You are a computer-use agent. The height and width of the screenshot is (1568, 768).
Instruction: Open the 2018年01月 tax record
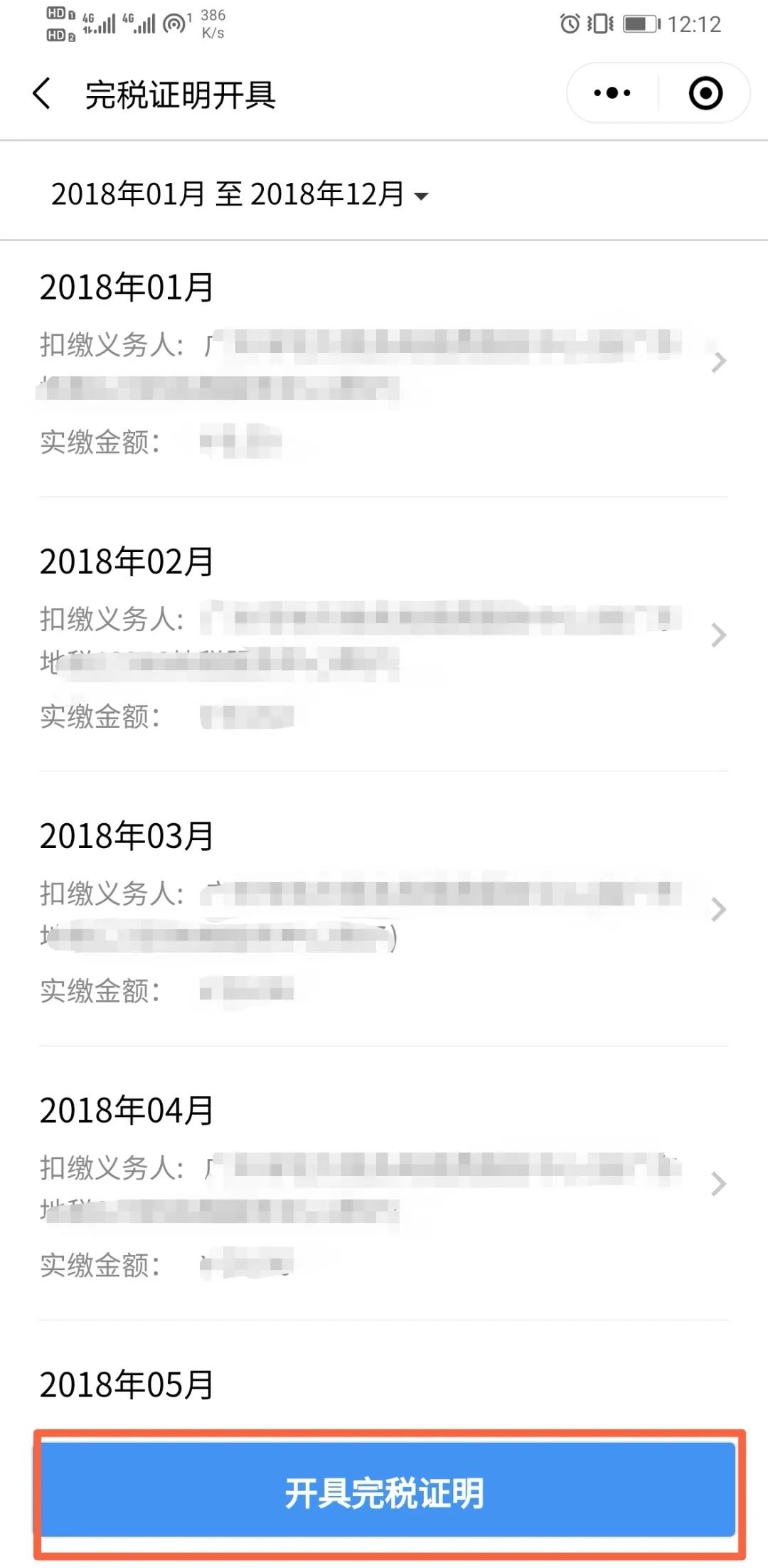pyautogui.click(x=384, y=363)
